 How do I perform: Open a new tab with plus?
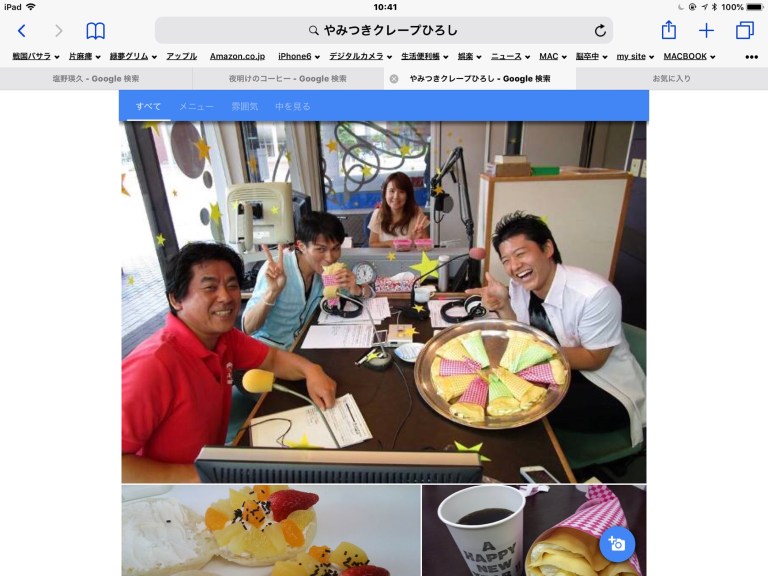point(707,31)
